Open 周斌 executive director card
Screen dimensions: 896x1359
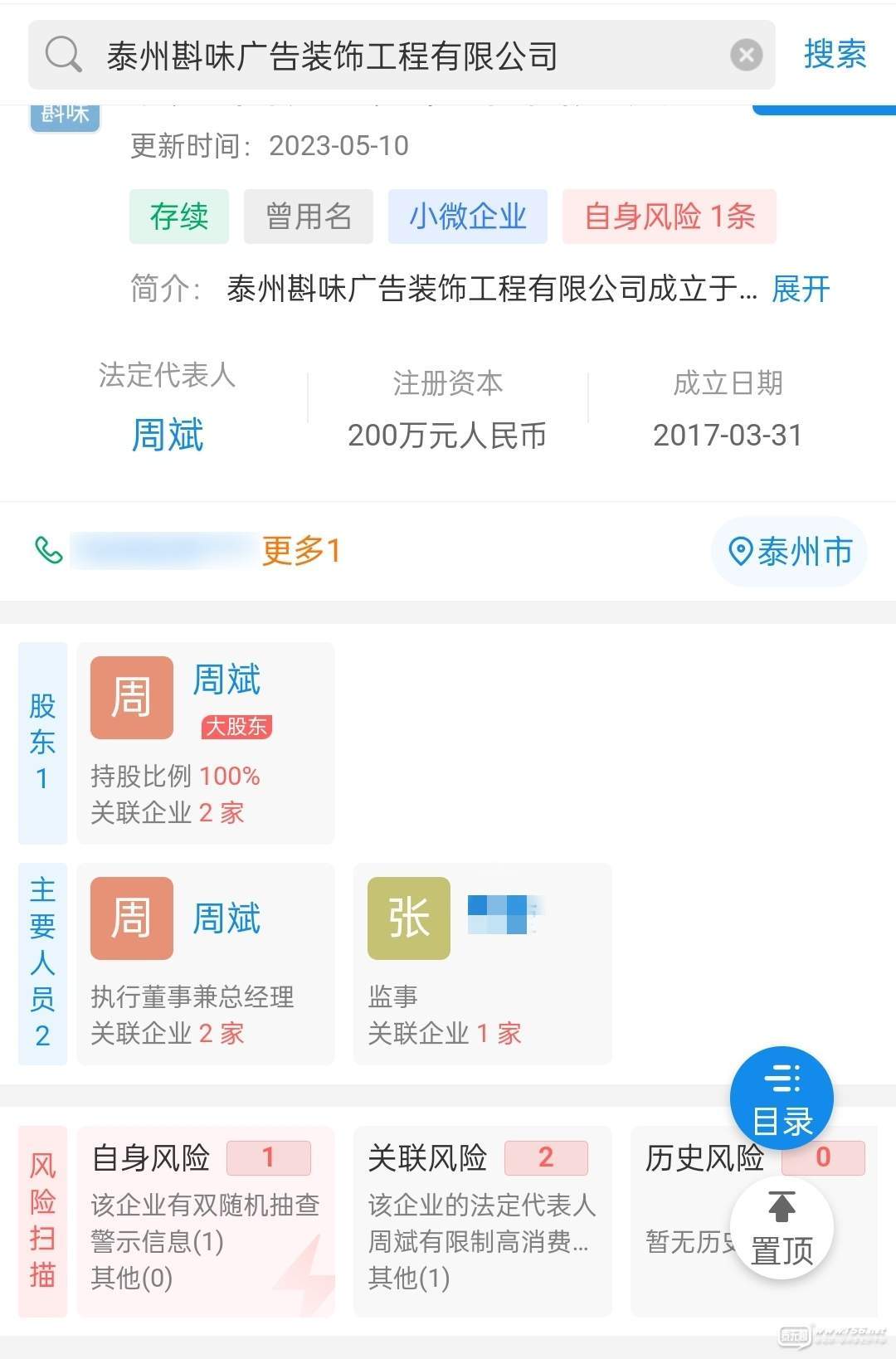point(205,964)
